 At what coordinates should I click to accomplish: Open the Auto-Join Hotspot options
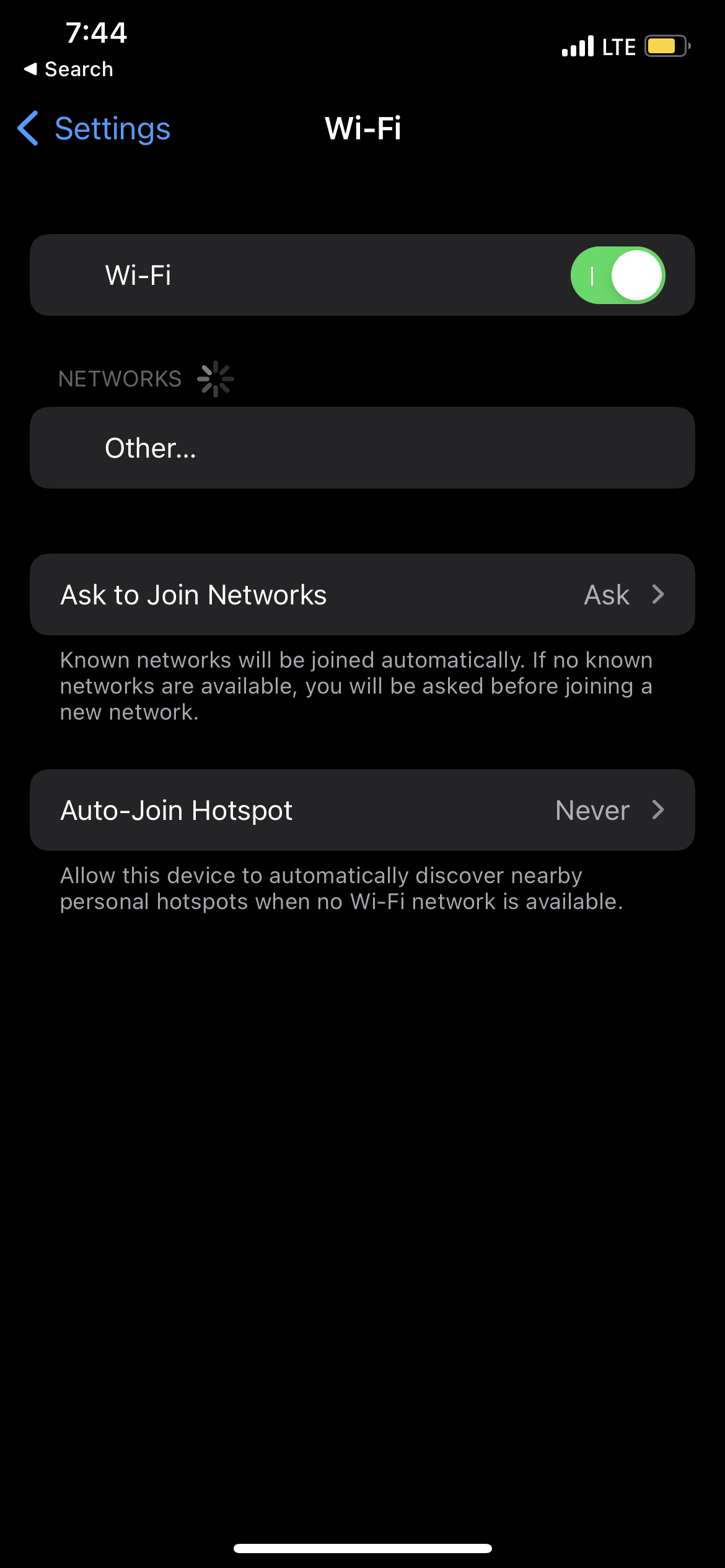pos(362,810)
